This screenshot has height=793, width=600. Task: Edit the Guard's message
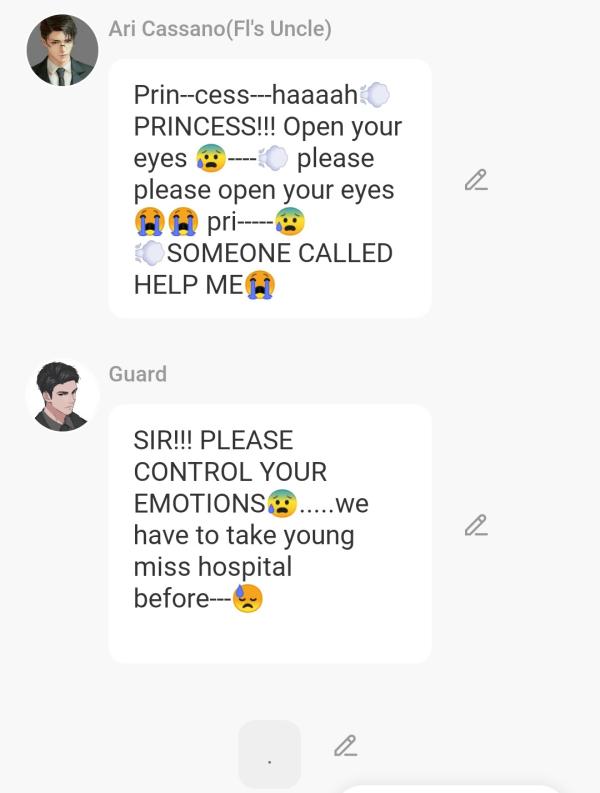pyautogui.click(x=476, y=525)
